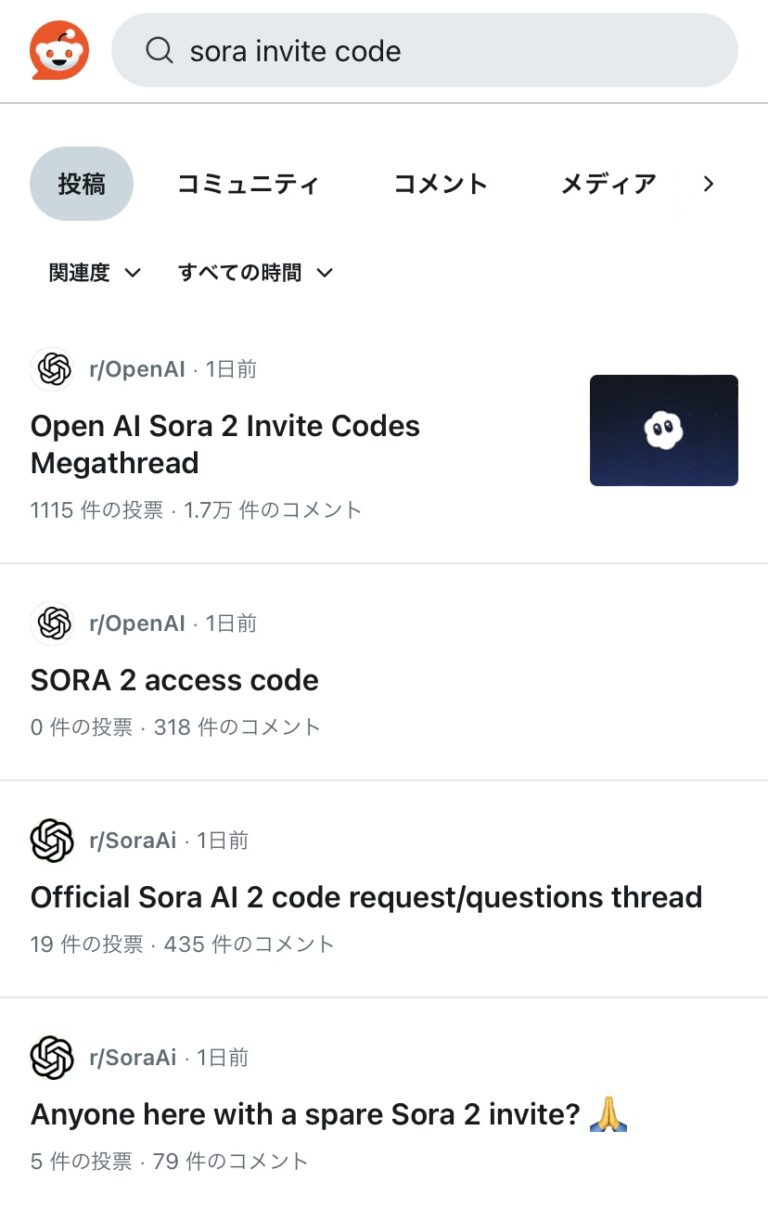Open the メディア tab

[608, 184]
